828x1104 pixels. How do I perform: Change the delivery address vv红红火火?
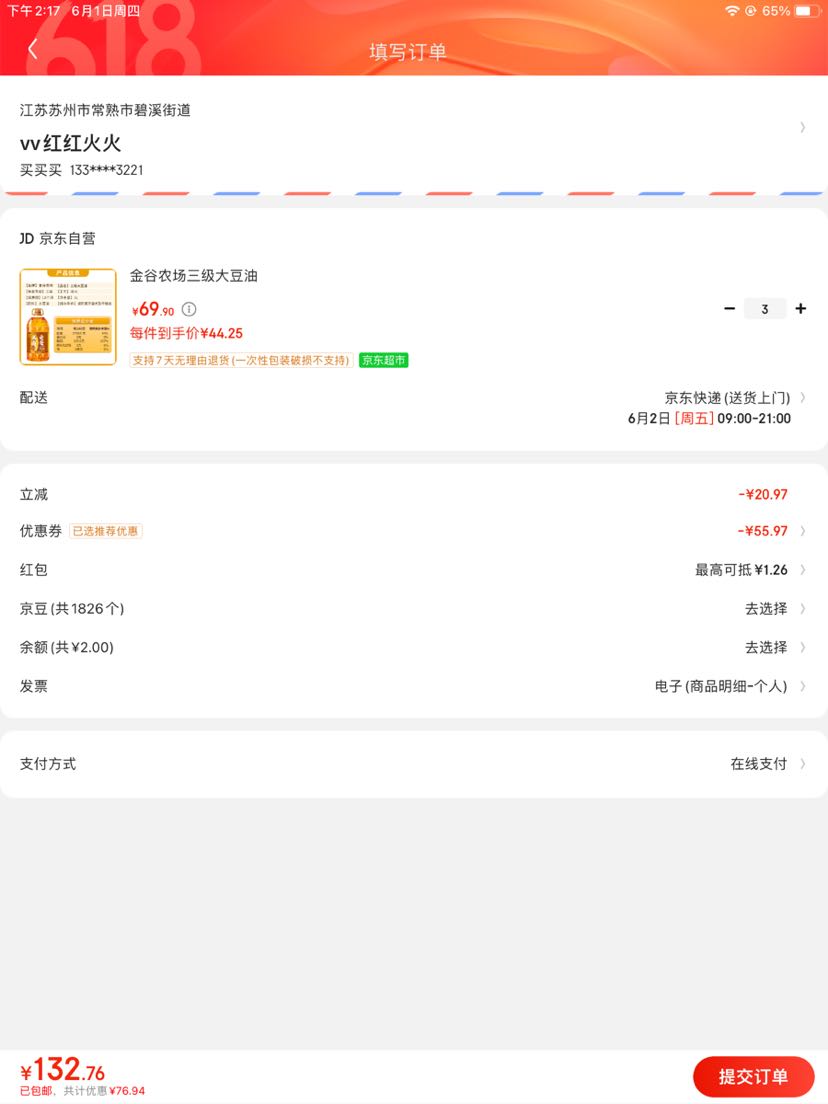coord(414,135)
